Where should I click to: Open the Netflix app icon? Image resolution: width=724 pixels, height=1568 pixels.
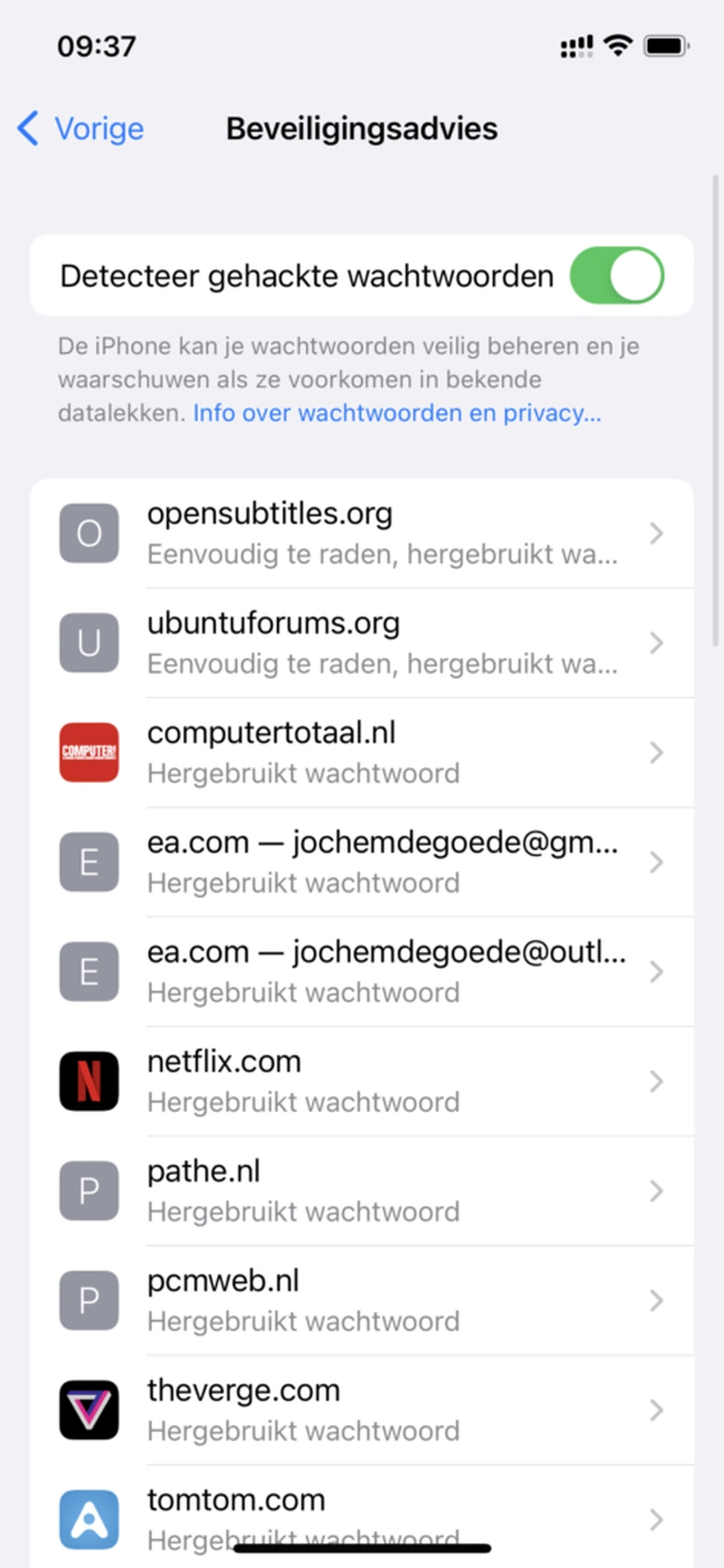click(89, 1081)
